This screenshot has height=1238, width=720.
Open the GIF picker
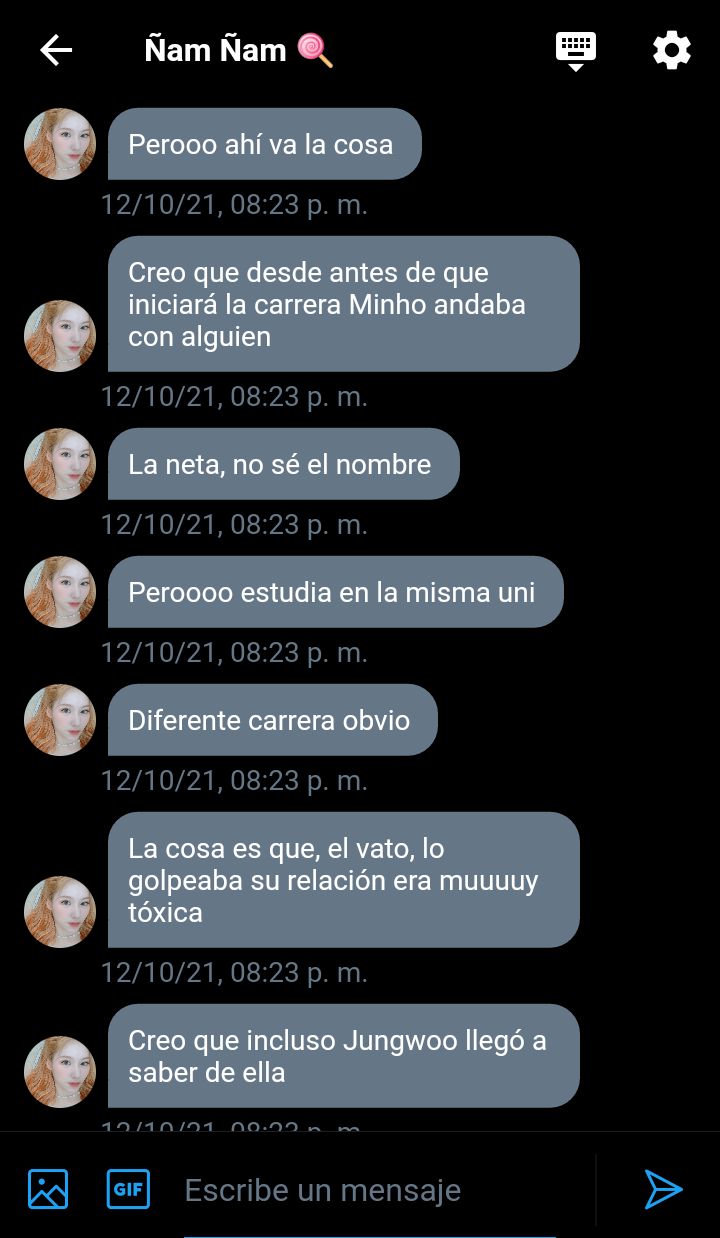coord(128,1189)
